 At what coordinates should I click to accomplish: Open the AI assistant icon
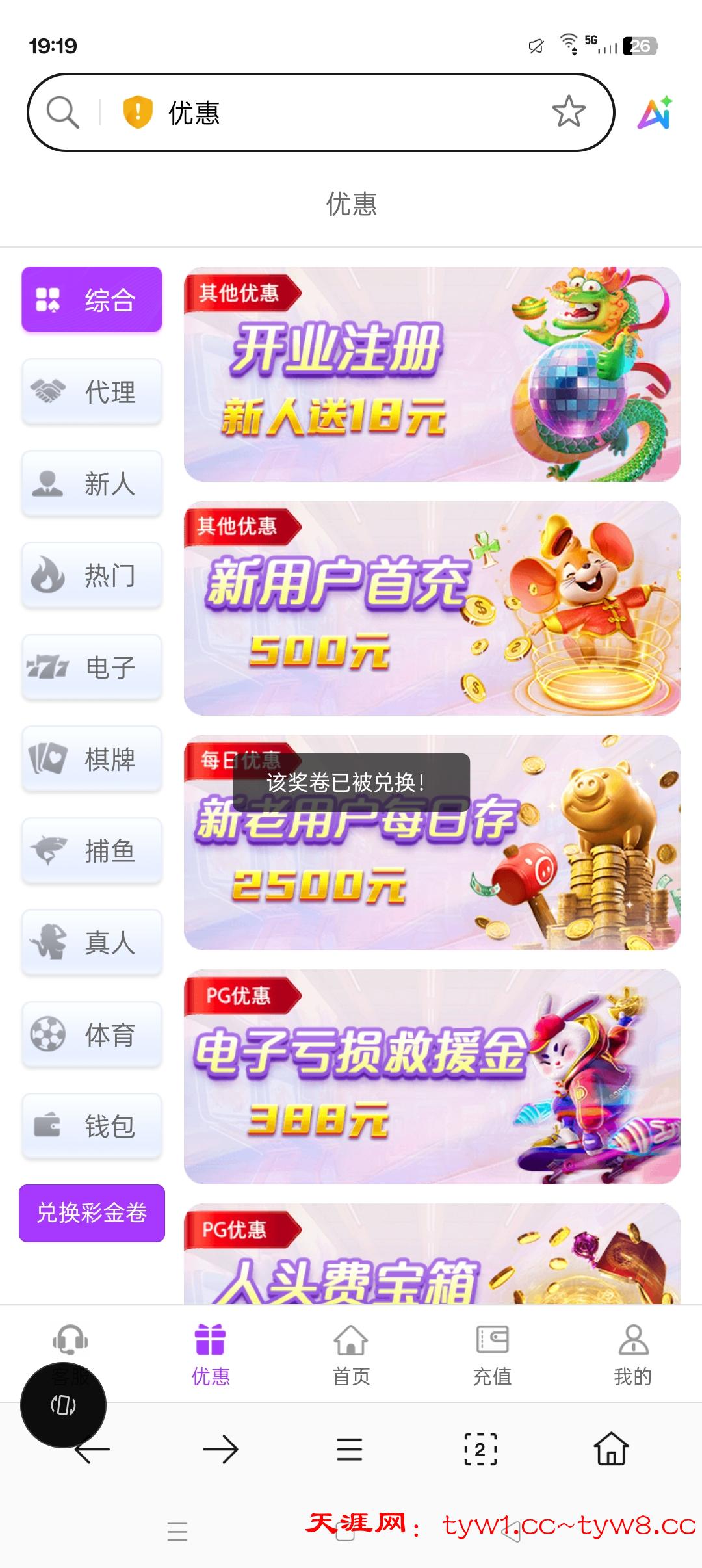[655, 112]
